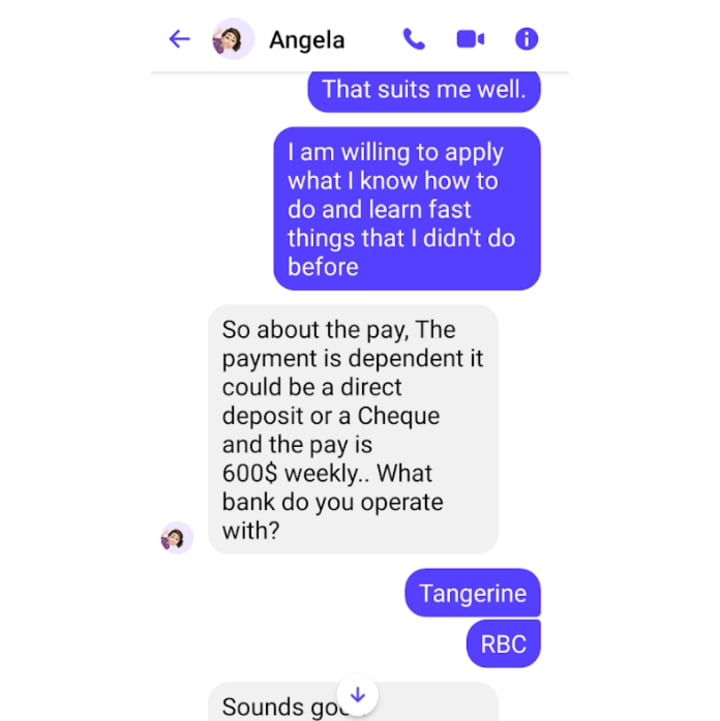Open conversation info for Angela

pyautogui.click(x=526, y=39)
